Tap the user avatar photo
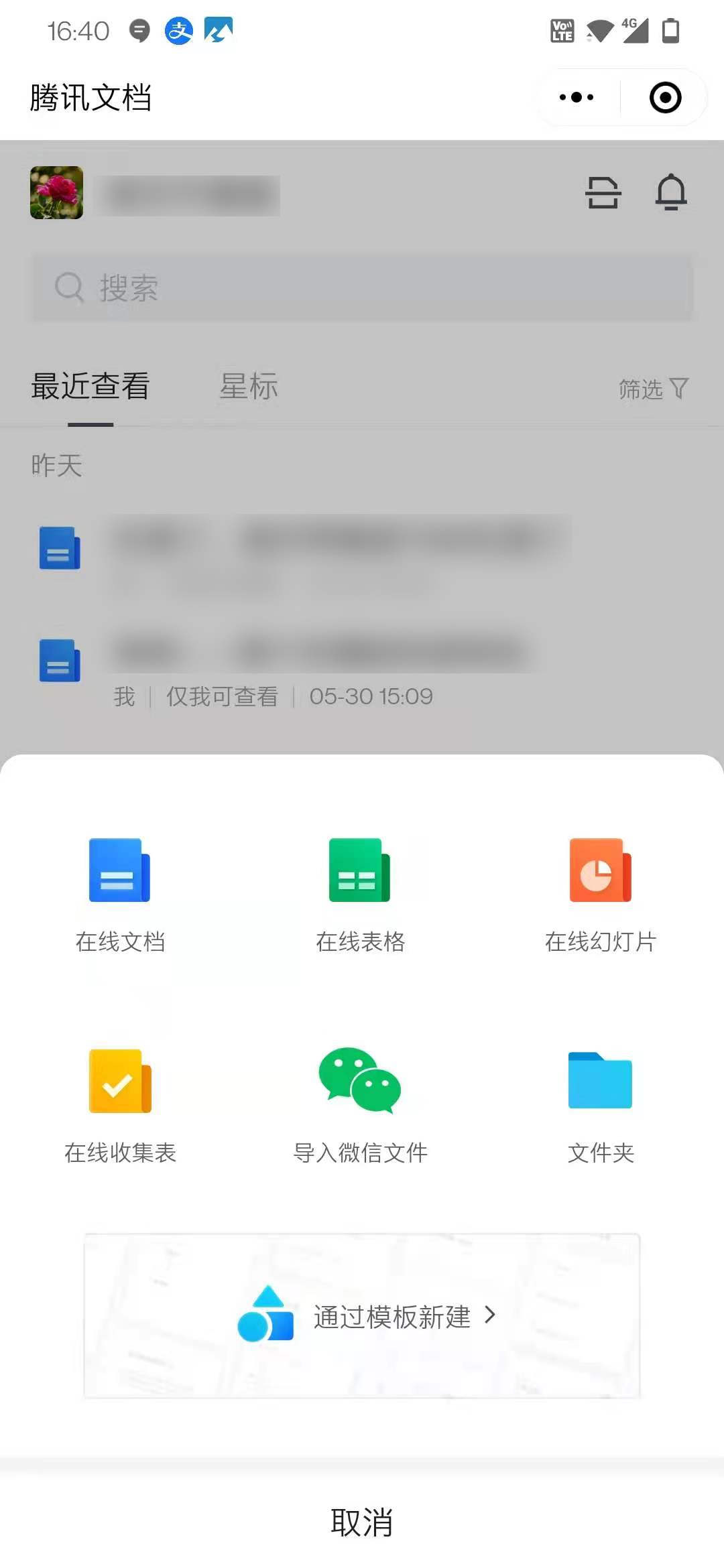This screenshot has width=724, height=1568. coord(58,194)
